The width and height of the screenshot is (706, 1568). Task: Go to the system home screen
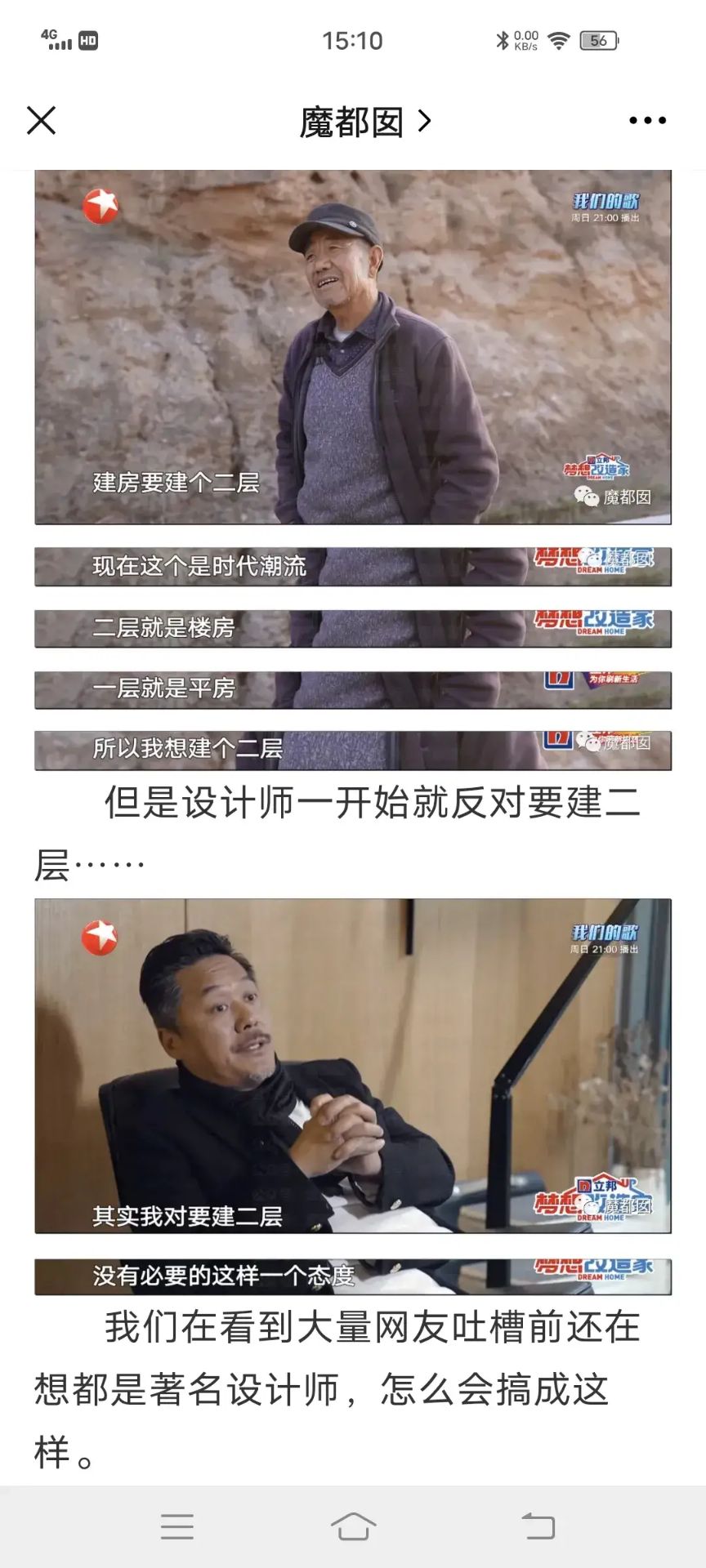click(x=353, y=1526)
